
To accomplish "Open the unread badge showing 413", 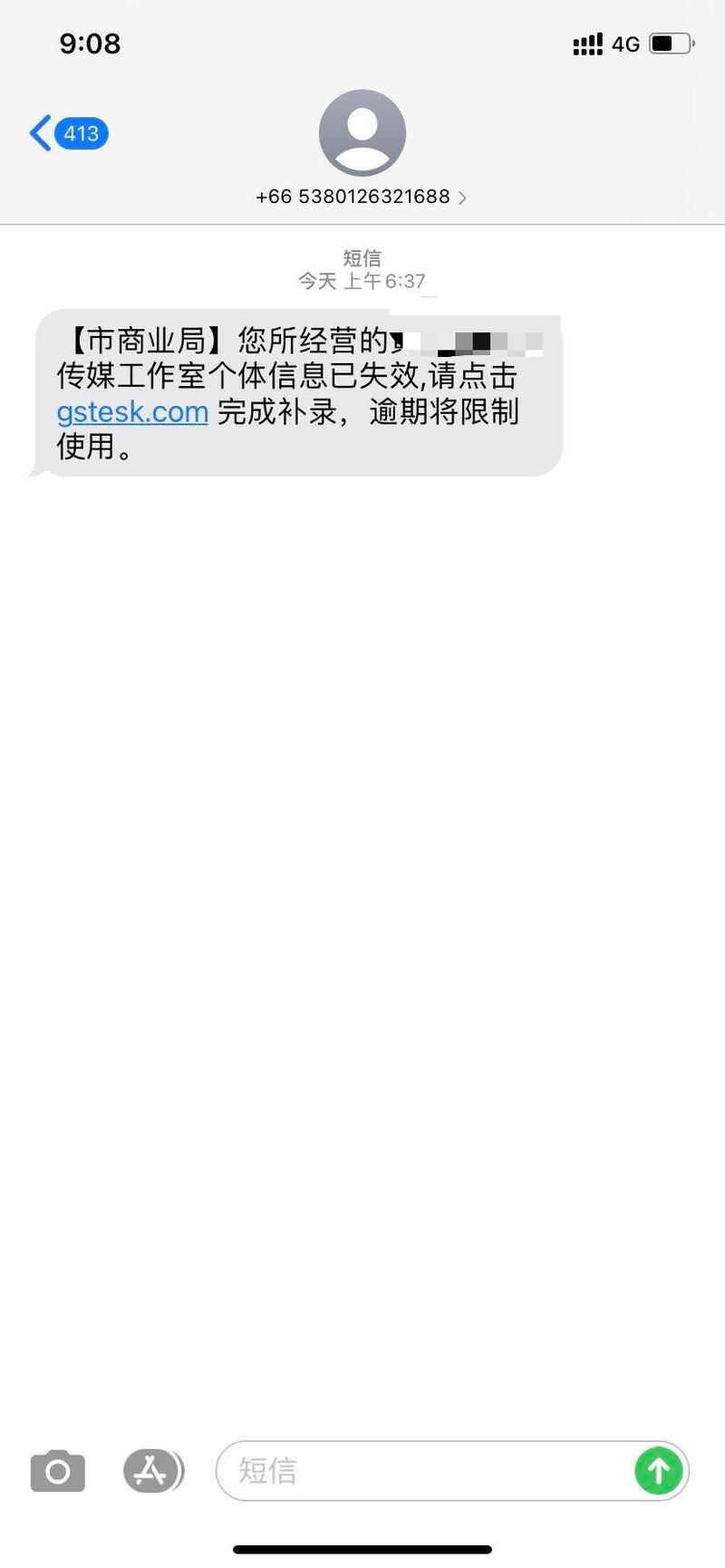I will point(82,133).
